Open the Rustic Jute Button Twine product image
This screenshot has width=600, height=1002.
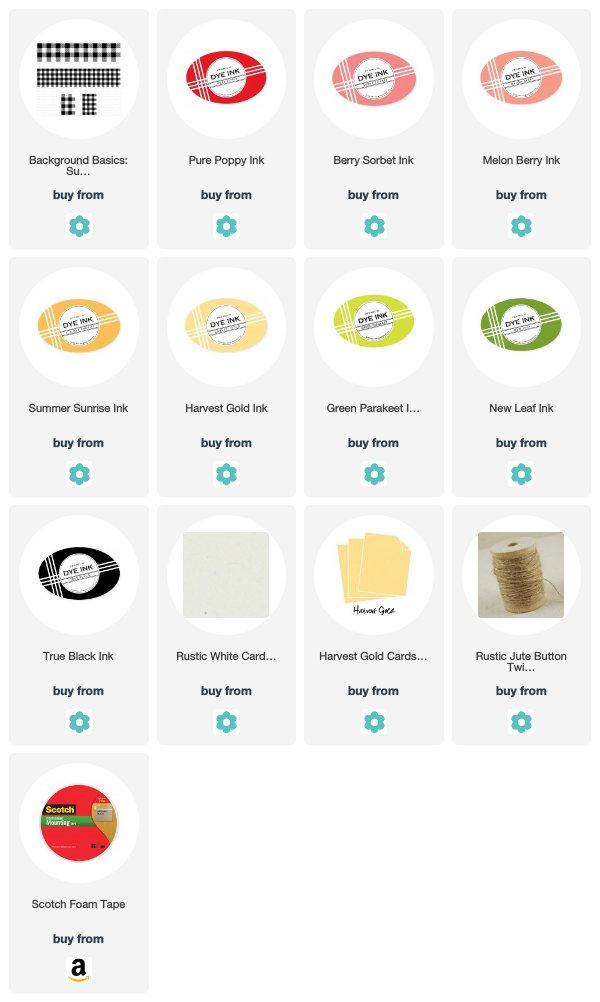point(521,574)
